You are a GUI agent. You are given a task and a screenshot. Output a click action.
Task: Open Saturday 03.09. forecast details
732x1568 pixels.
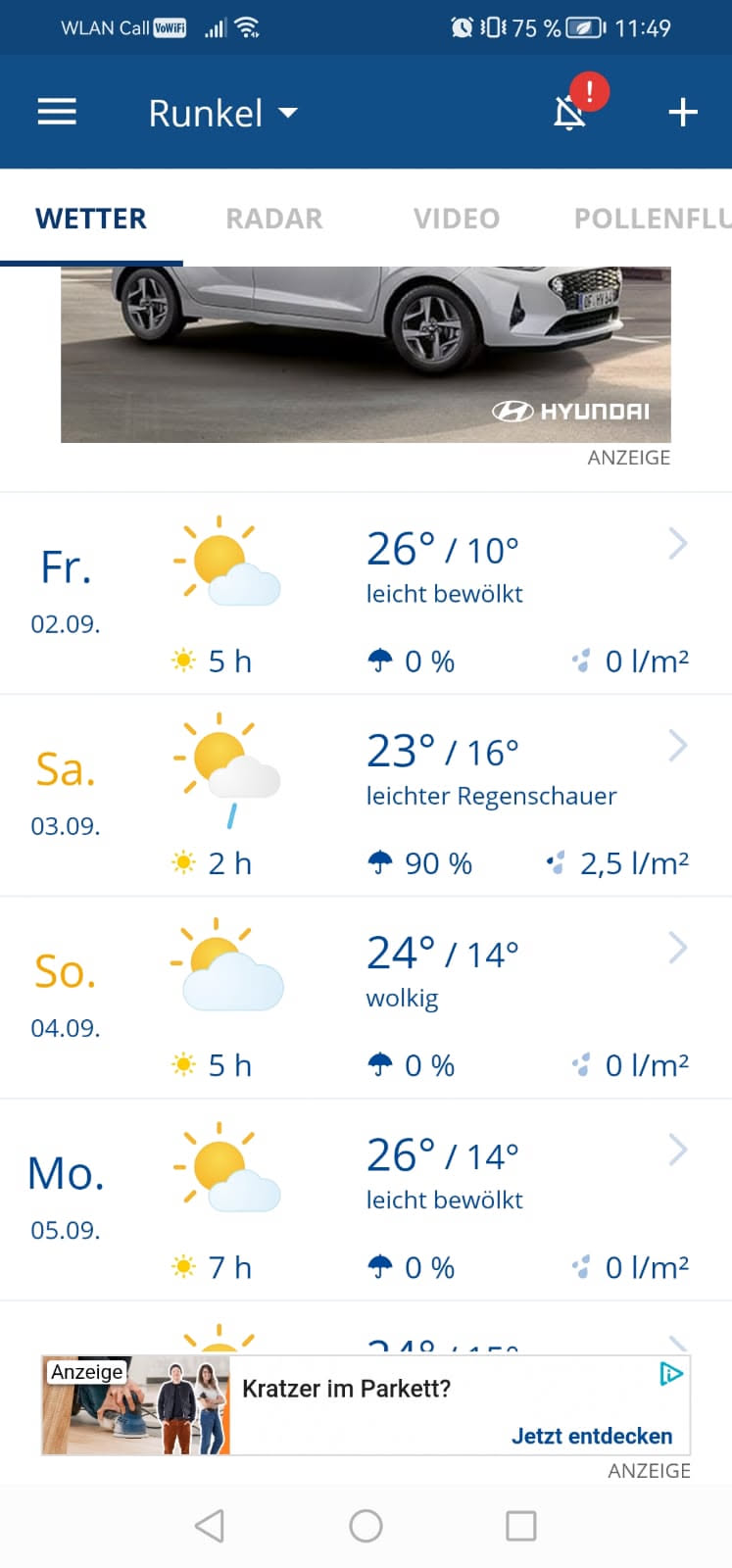pos(677,746)
